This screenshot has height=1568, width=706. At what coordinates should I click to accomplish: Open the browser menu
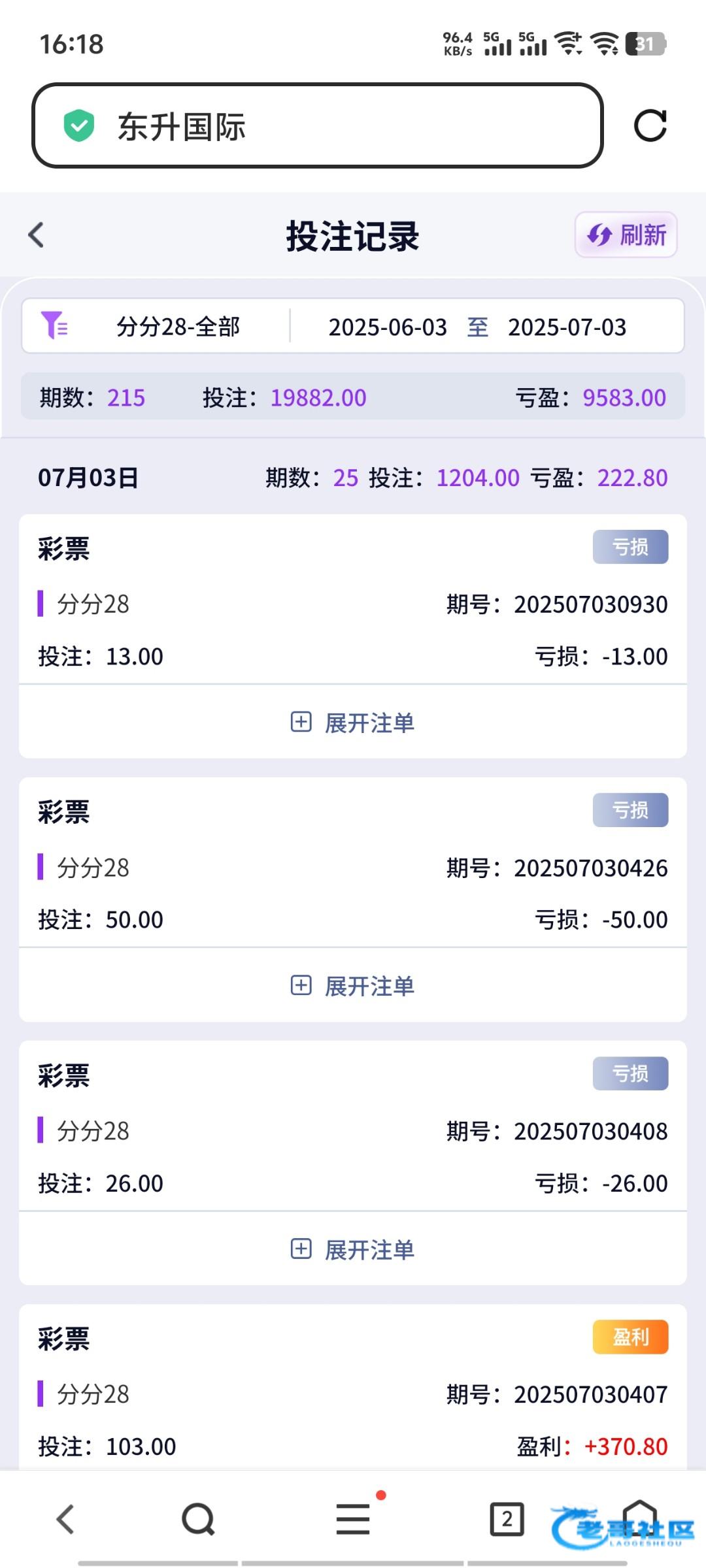tap(353, 1519)
